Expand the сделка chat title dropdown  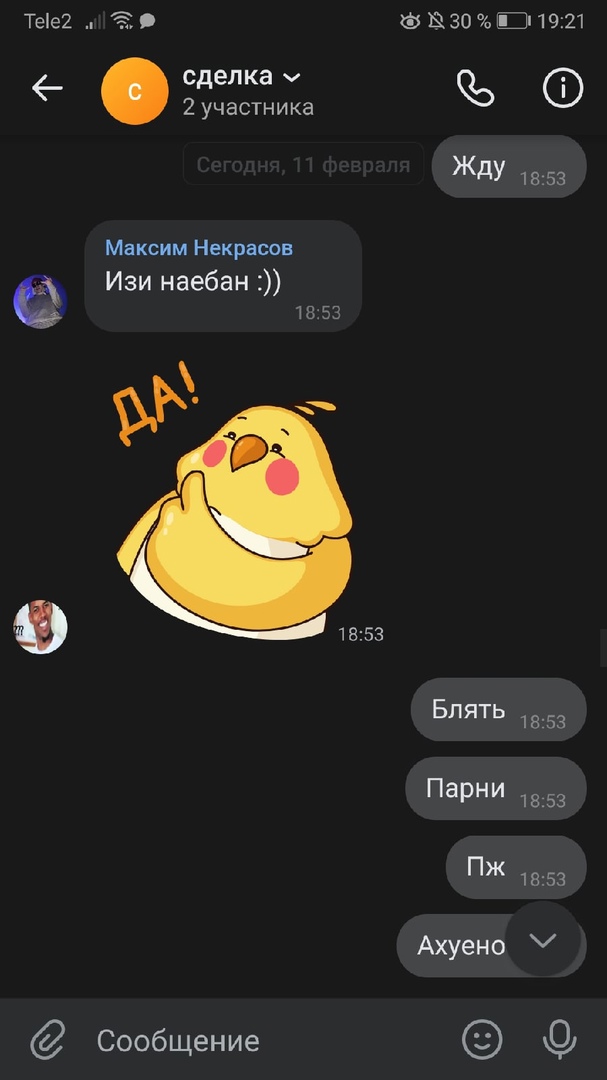pos(291,77)
